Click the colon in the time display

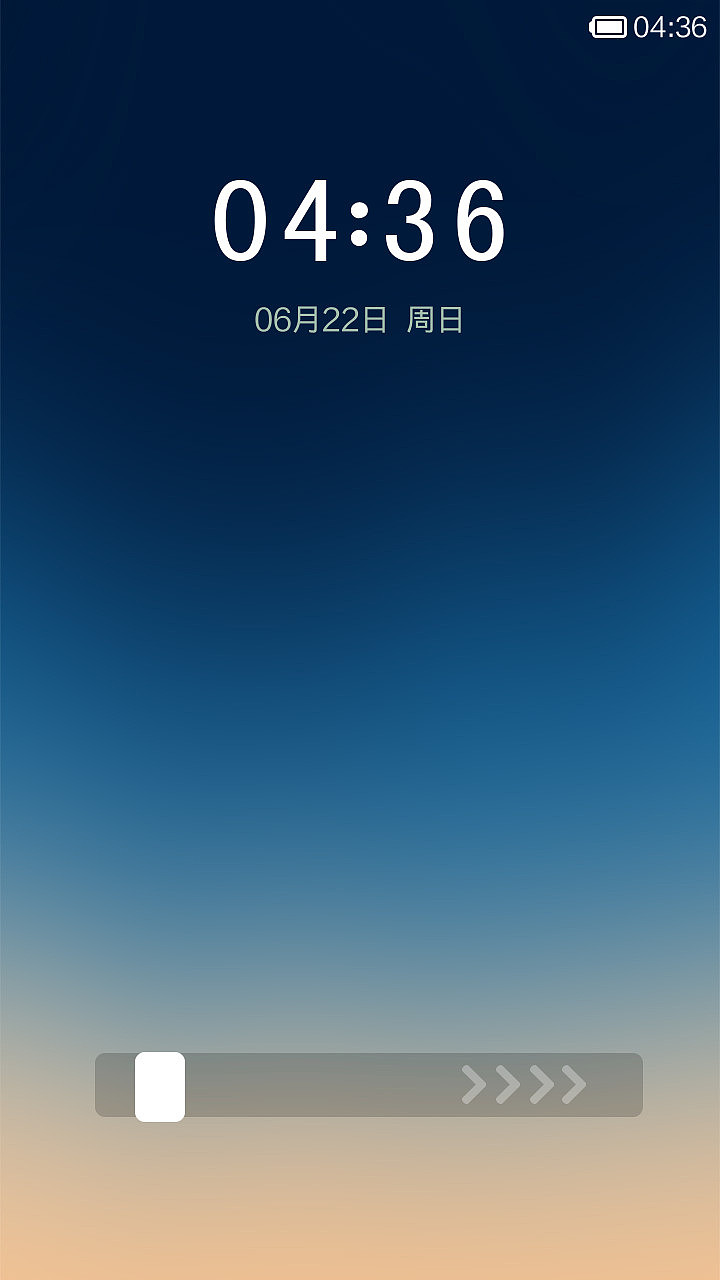(x=360, y=225)
